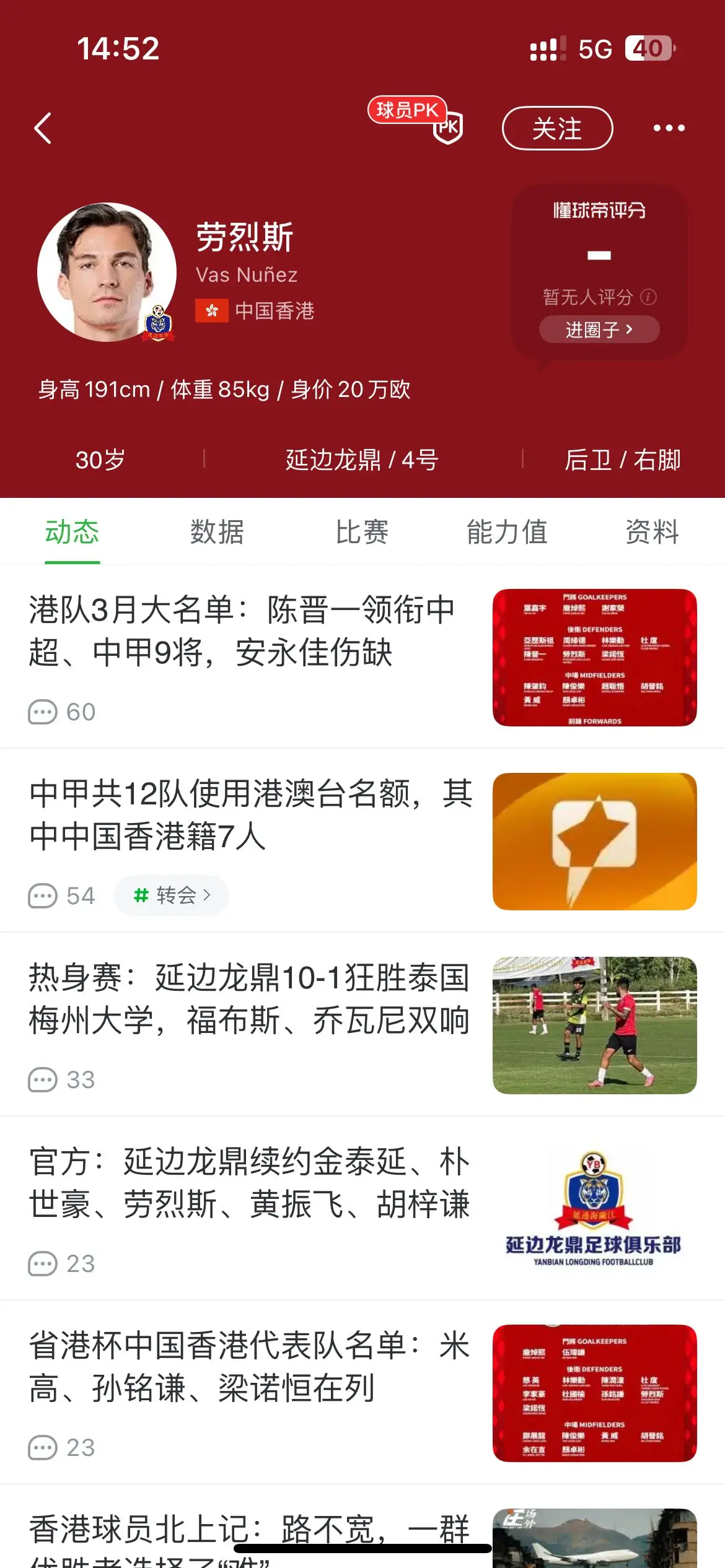The width and height of the screenshot is (725, 1568).
Task: Tap the 进圈子 button
Action: point(599,329)
